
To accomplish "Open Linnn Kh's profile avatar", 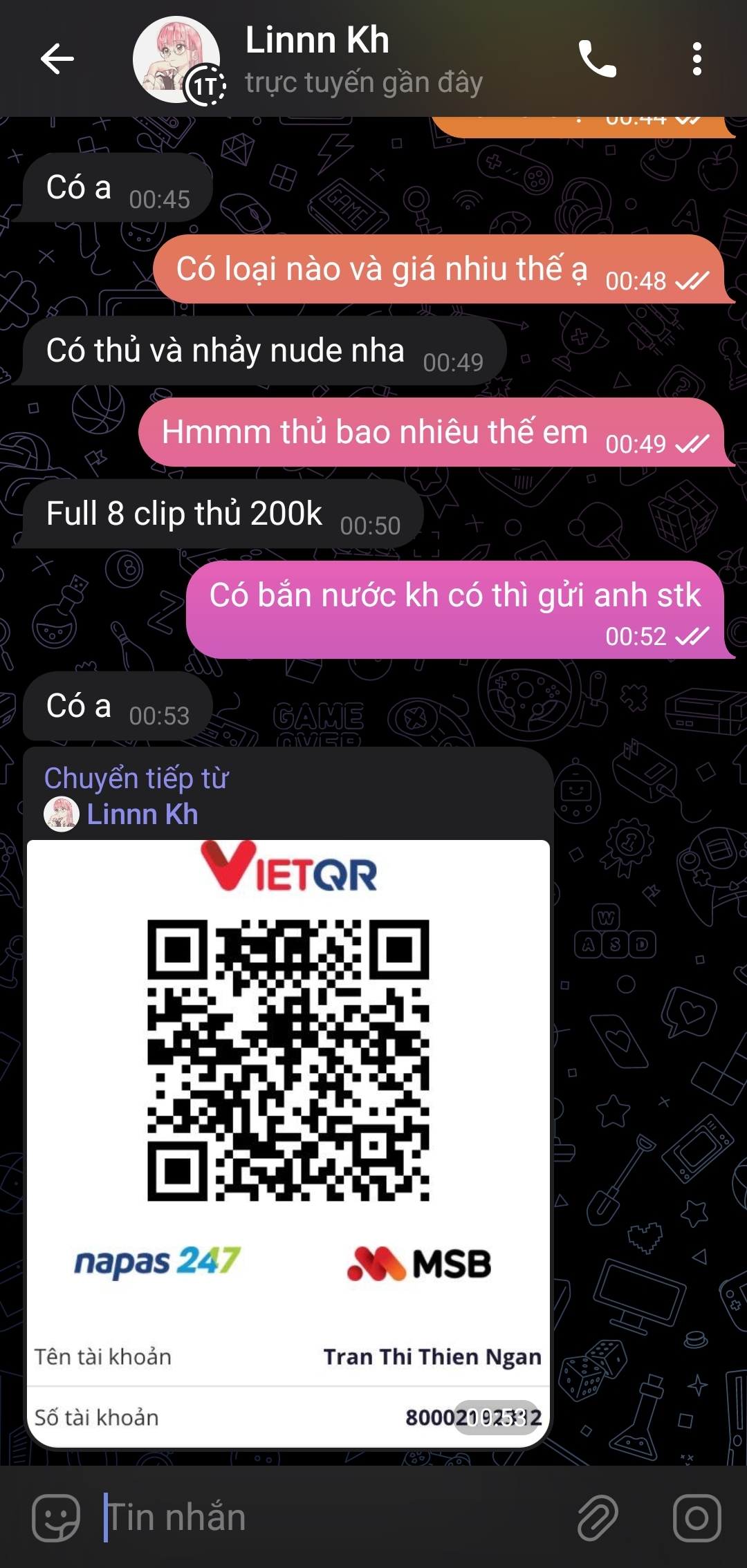I will coord(176,60).
